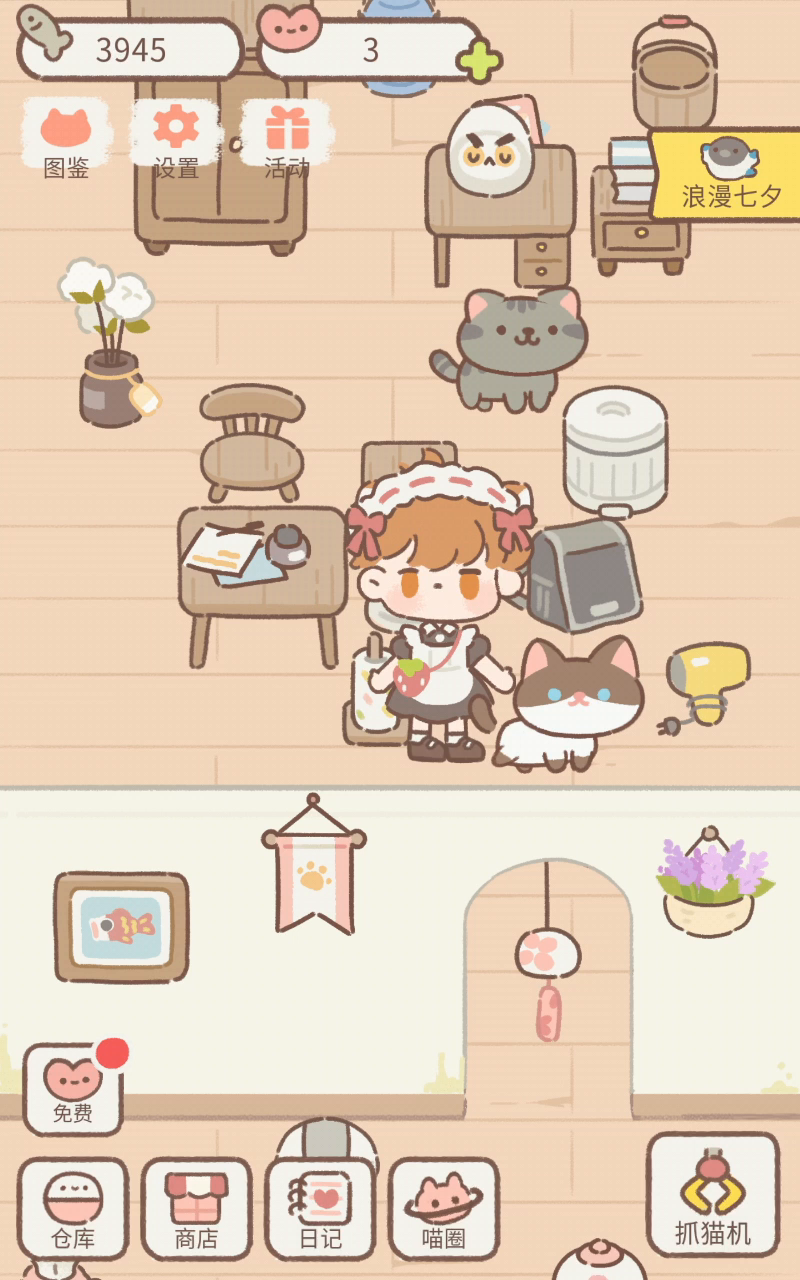Go to the 商店 shop
Viewport: 800px width, 1280px height.
point(196,1208)
